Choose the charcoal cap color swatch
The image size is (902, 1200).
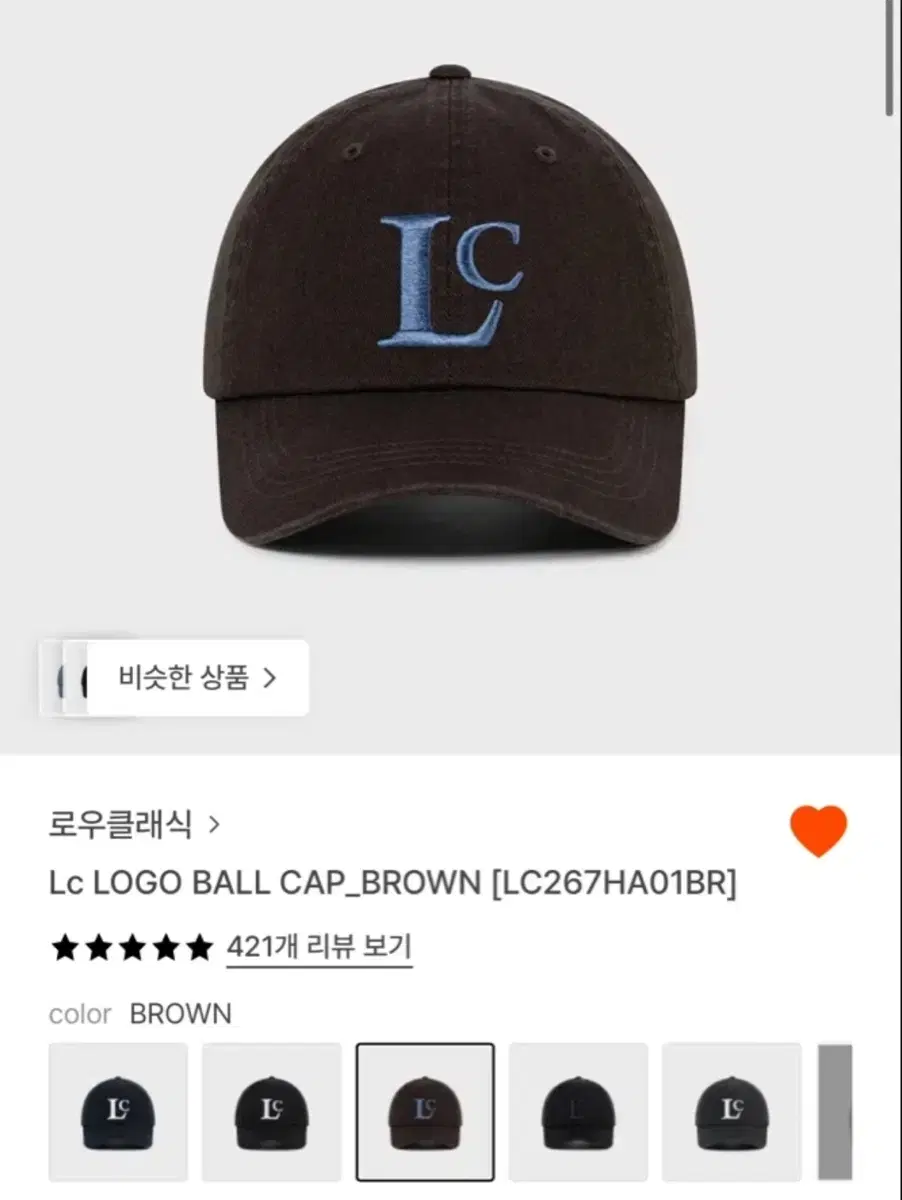(x=731, y=1111)
